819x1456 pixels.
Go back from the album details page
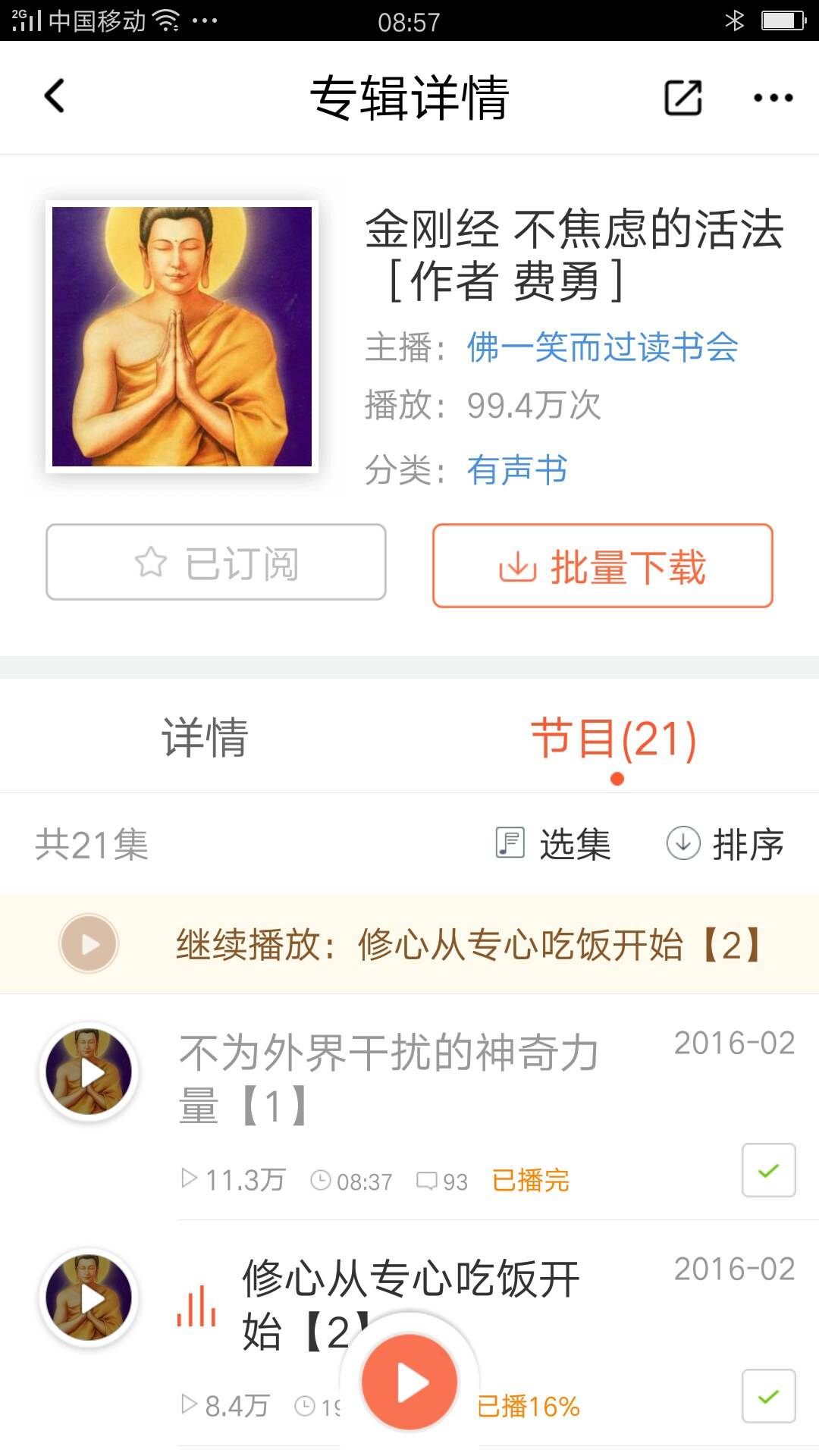[x=55, y=97]
